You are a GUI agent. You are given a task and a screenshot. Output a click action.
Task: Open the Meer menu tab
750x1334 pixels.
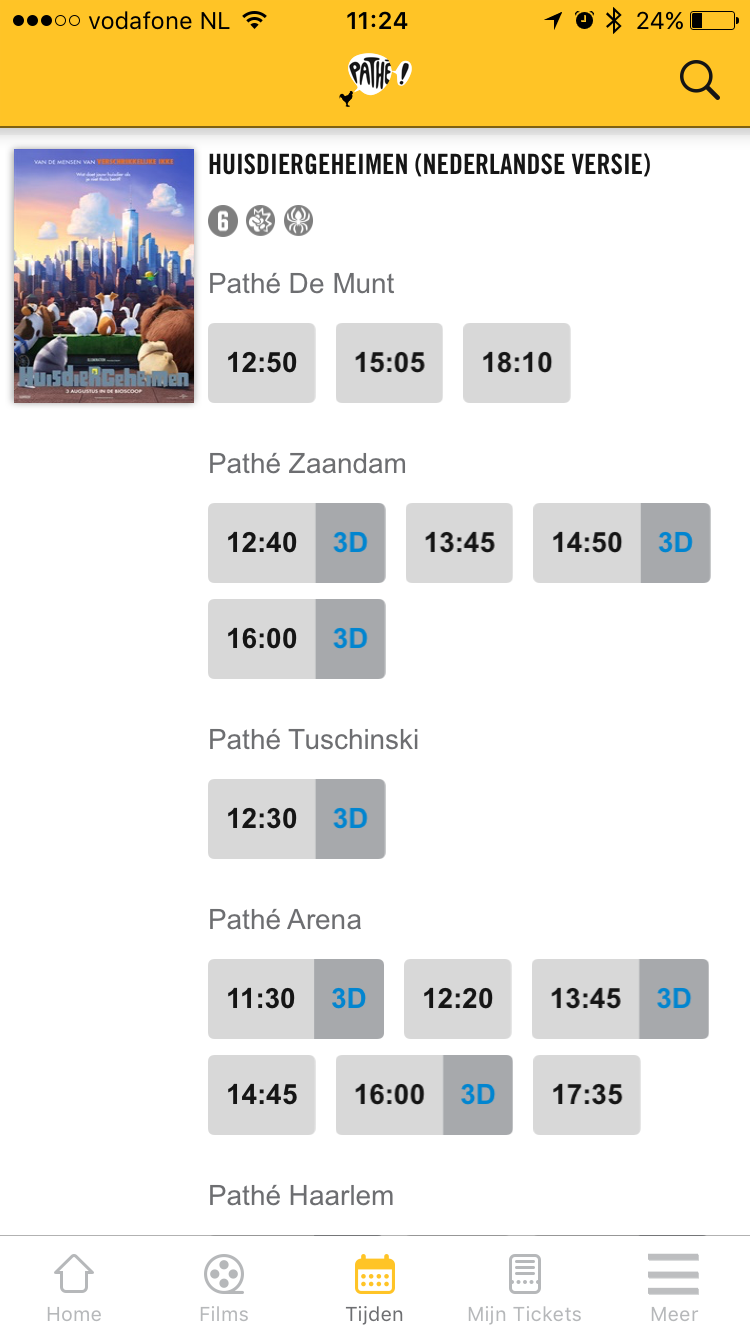(x=674, y=1288)
